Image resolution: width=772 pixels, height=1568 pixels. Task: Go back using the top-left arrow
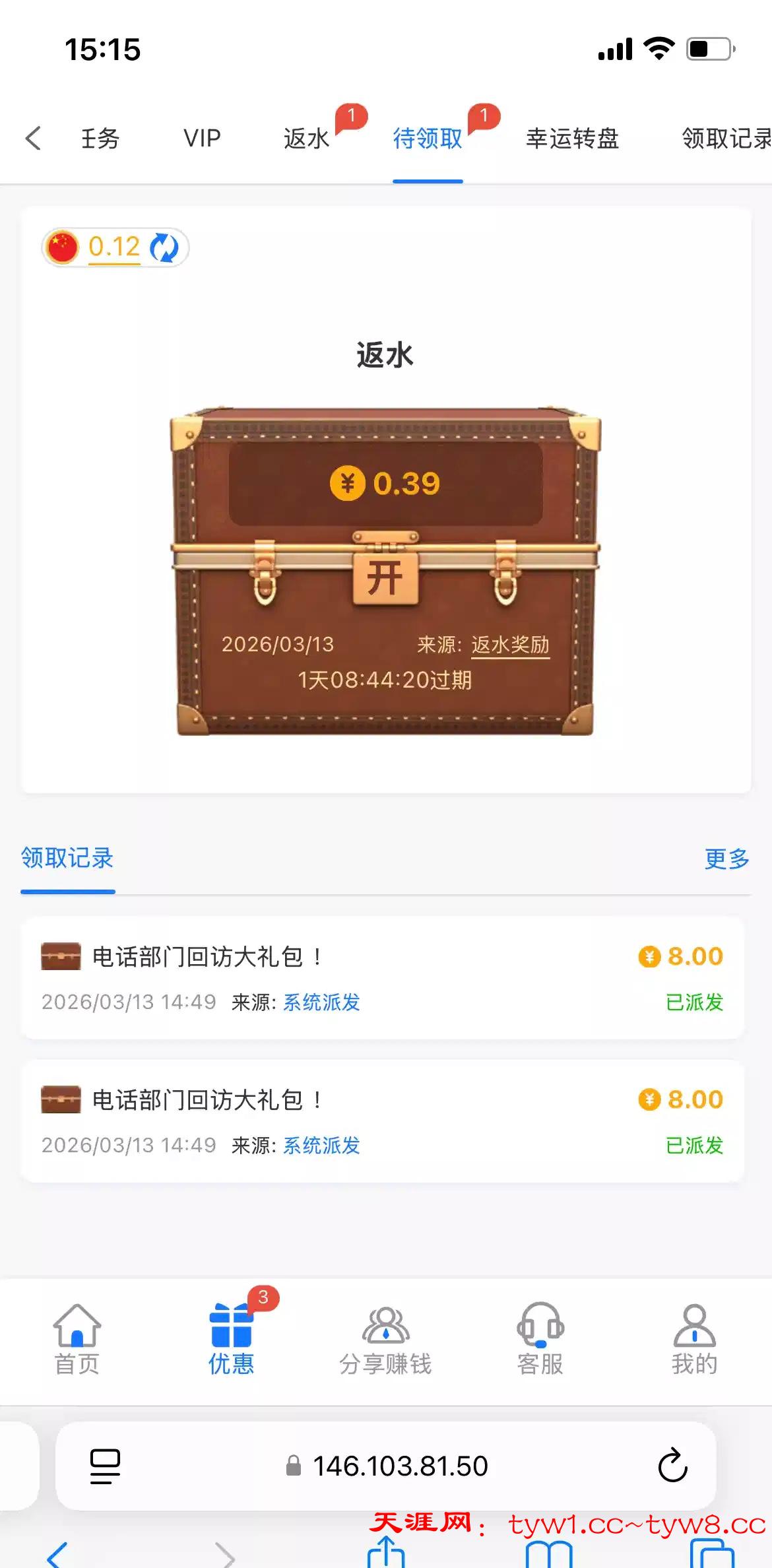33,139
